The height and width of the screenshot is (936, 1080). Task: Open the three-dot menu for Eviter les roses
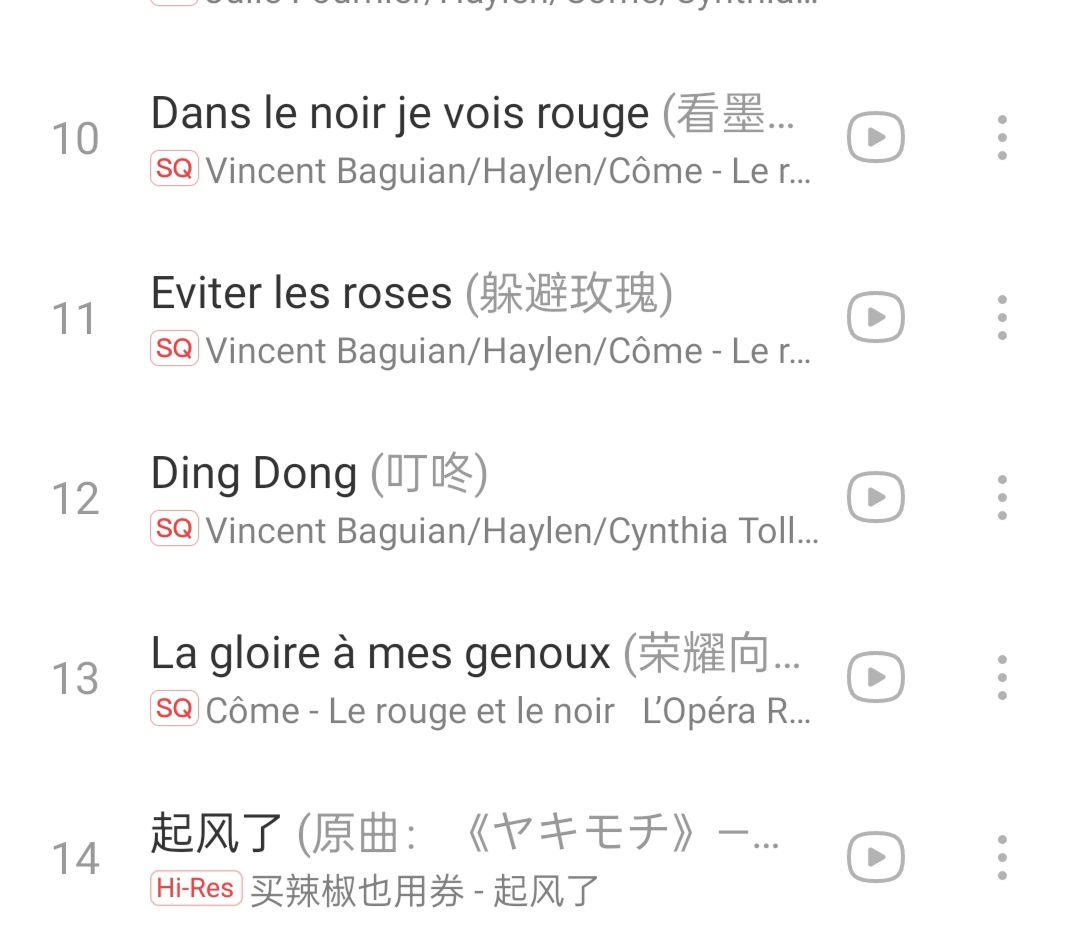click(1002, 318)
